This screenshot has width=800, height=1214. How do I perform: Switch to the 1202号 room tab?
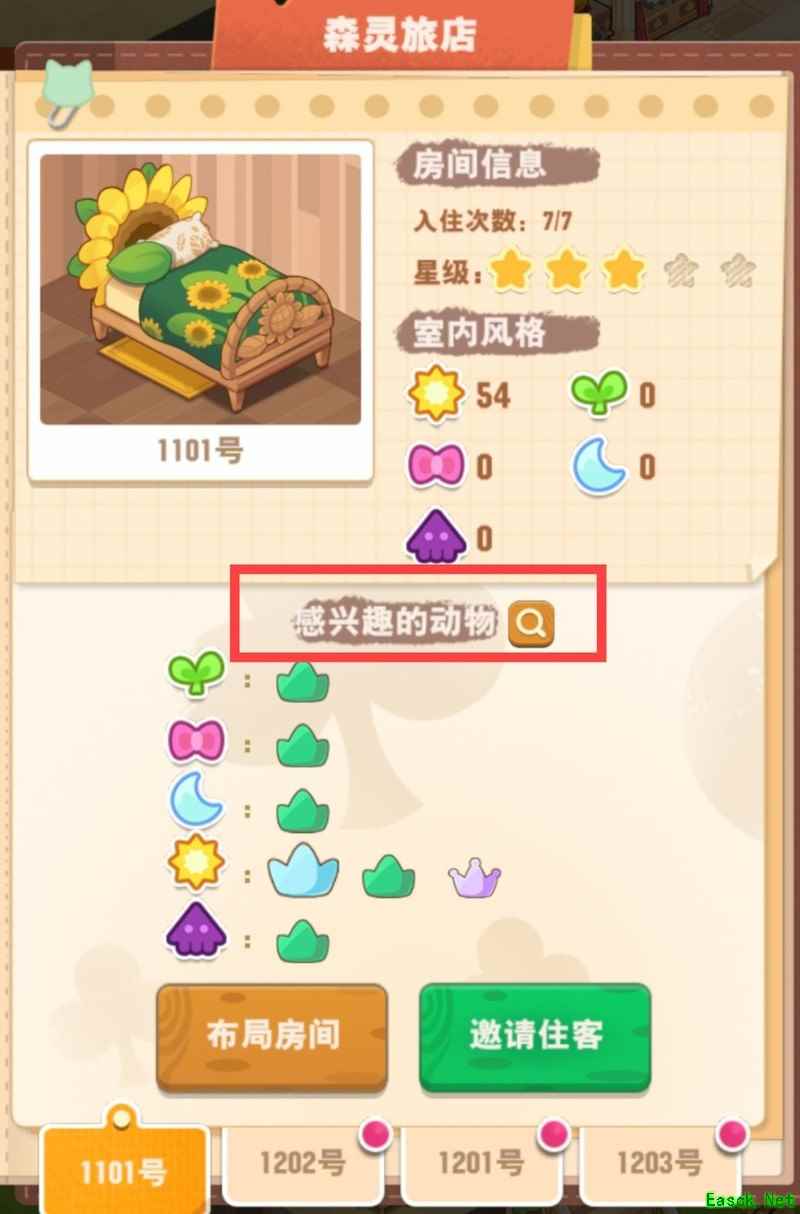pyautogui.click(x=303, y=1163)
